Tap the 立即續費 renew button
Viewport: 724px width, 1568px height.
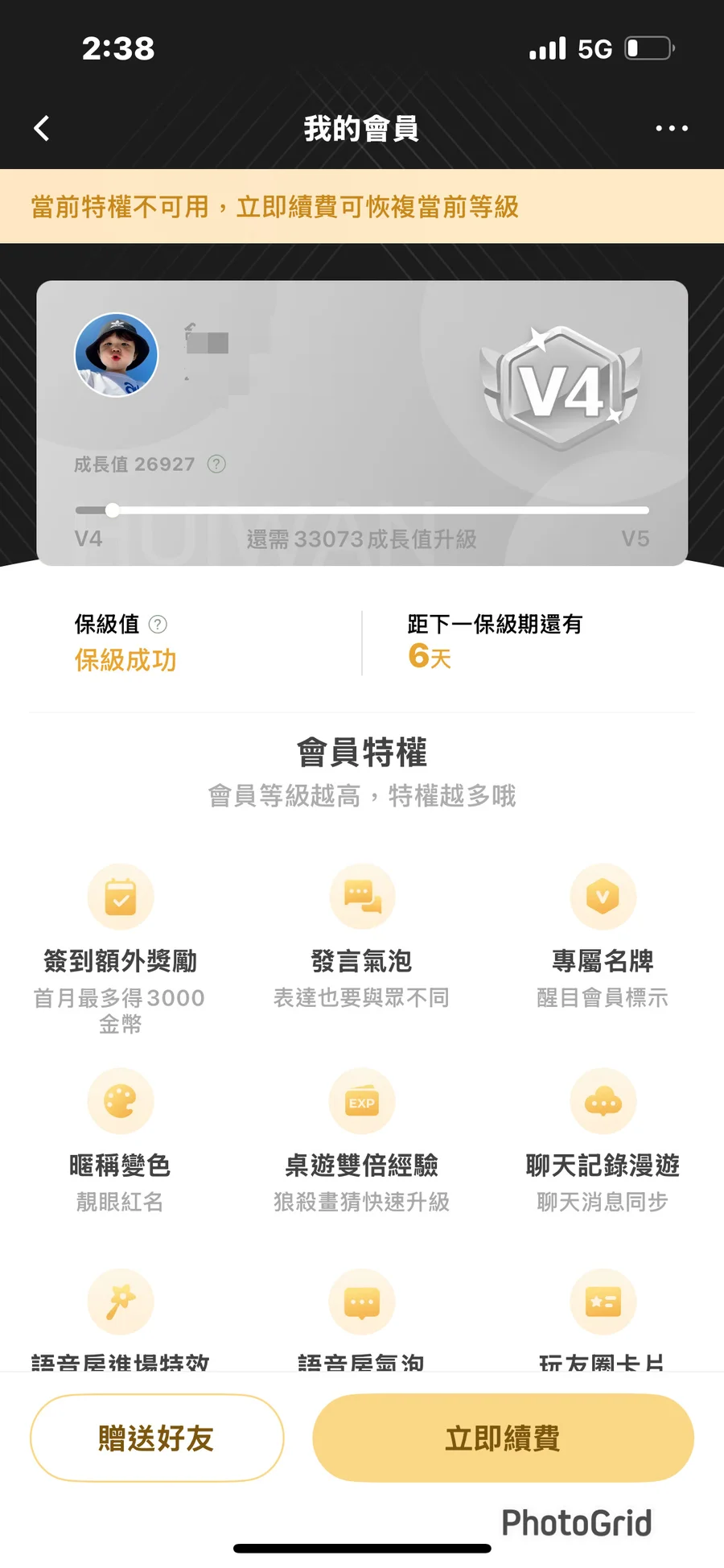point(503,1438)
